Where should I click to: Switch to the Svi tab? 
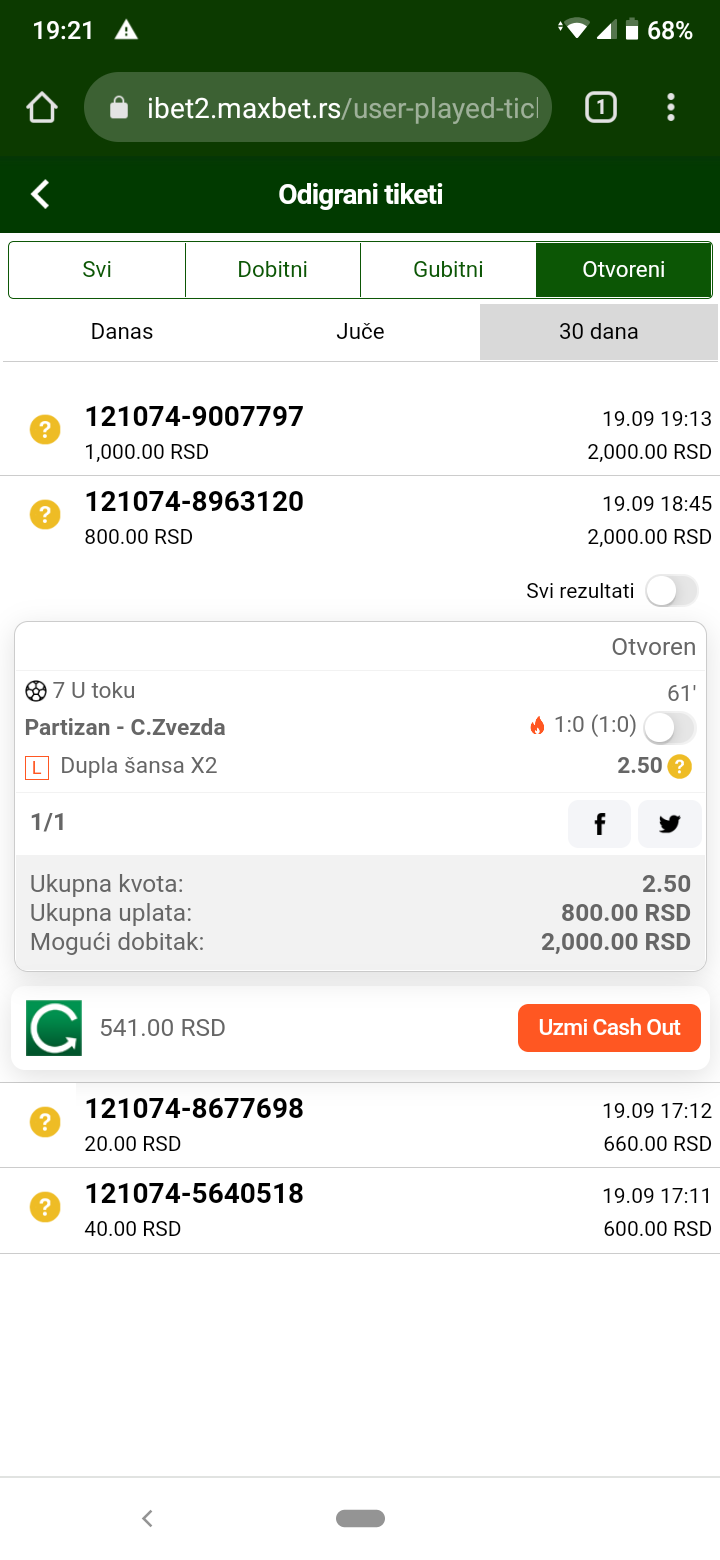point(97,270)
